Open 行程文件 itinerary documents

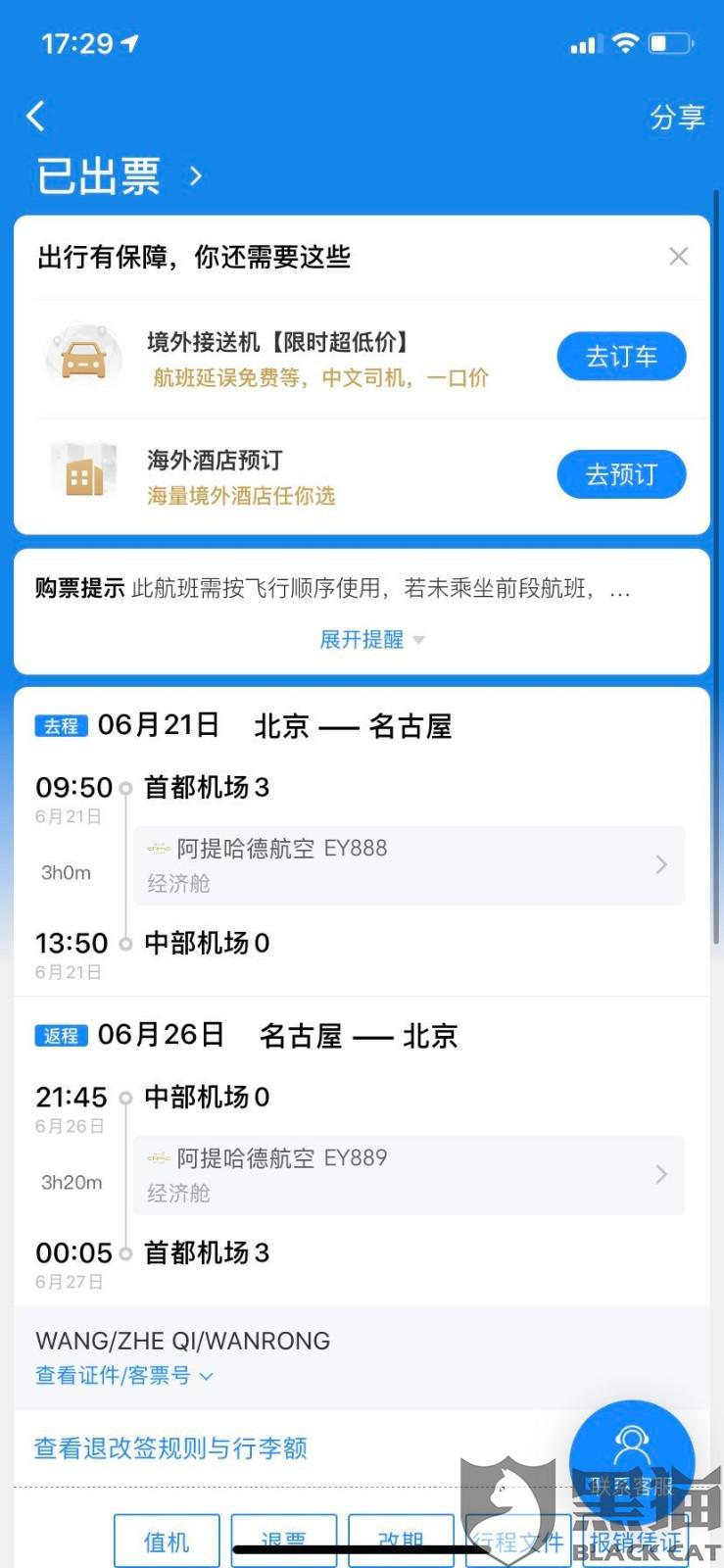518,1542
